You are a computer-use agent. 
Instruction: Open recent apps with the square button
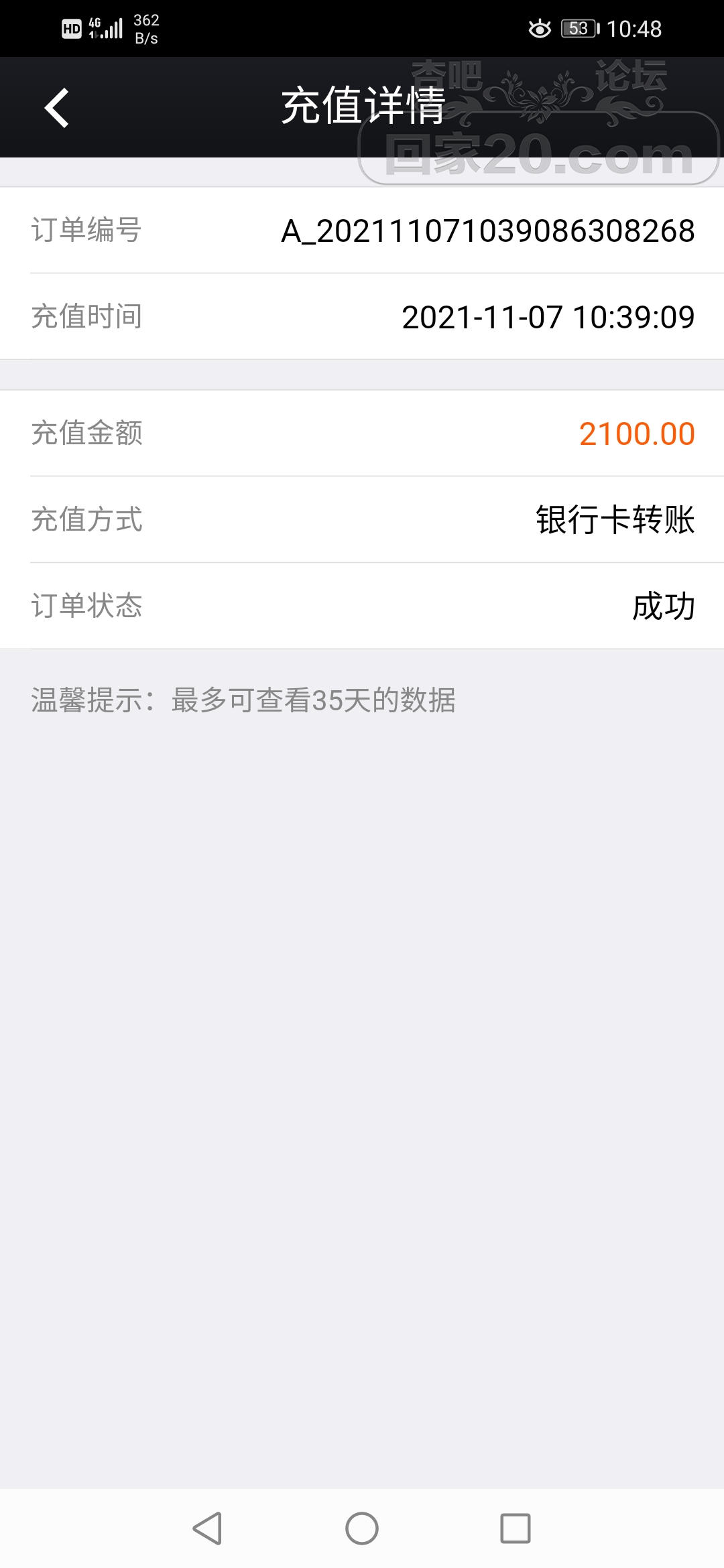click(x=516, y=1528)
